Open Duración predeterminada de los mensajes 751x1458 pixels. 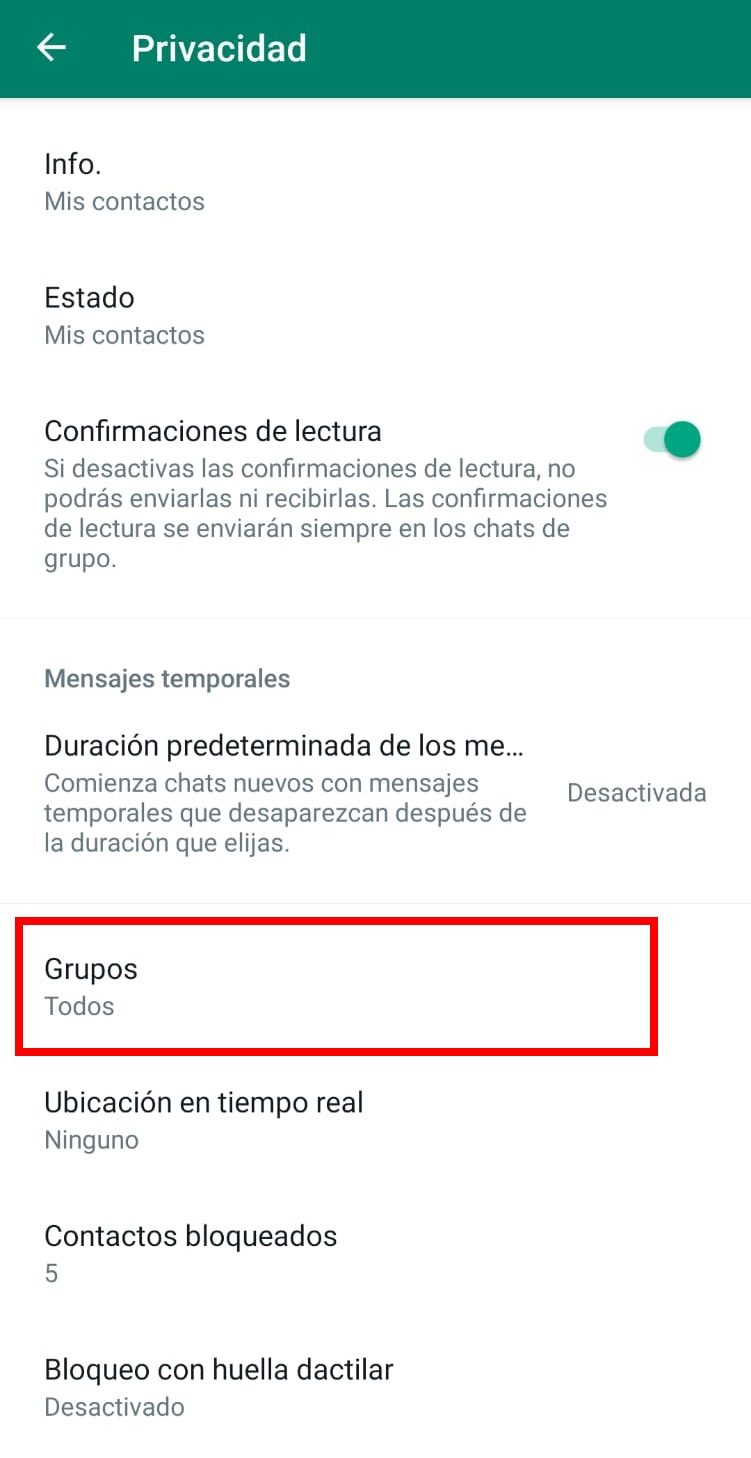click(x=374, y=794)
